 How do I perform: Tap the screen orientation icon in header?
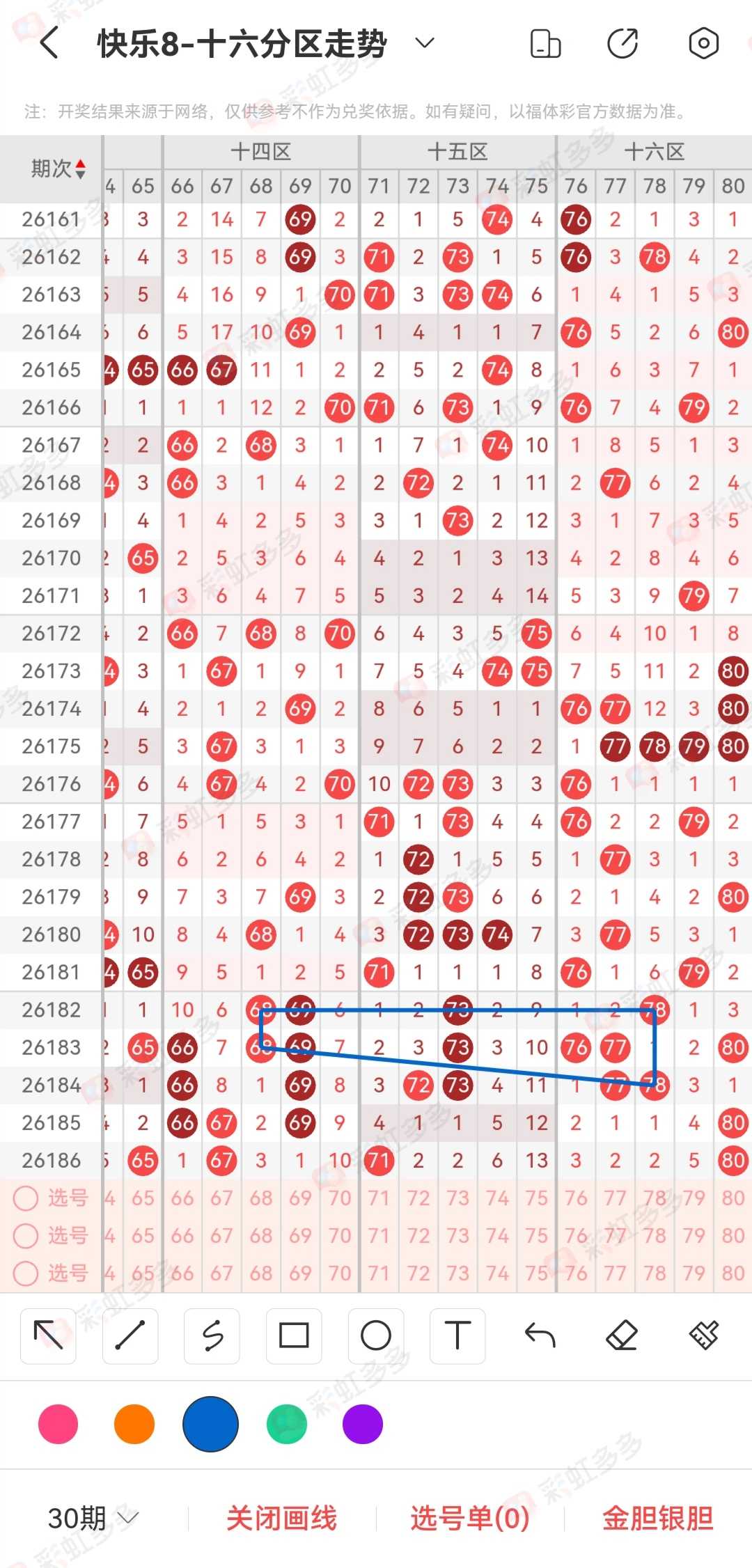[x=545, y=43]
